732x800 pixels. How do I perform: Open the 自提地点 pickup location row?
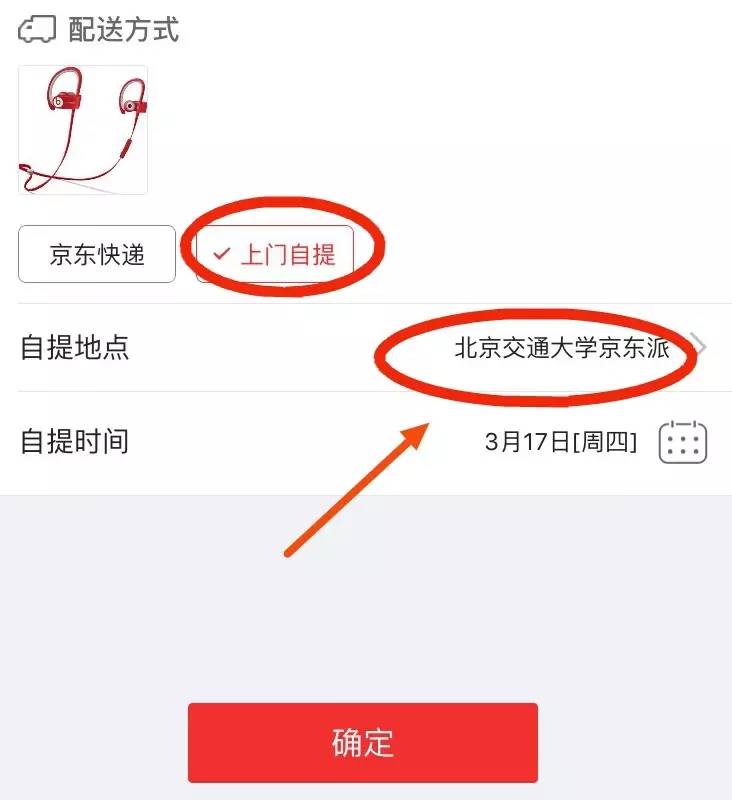click(366, 348)
